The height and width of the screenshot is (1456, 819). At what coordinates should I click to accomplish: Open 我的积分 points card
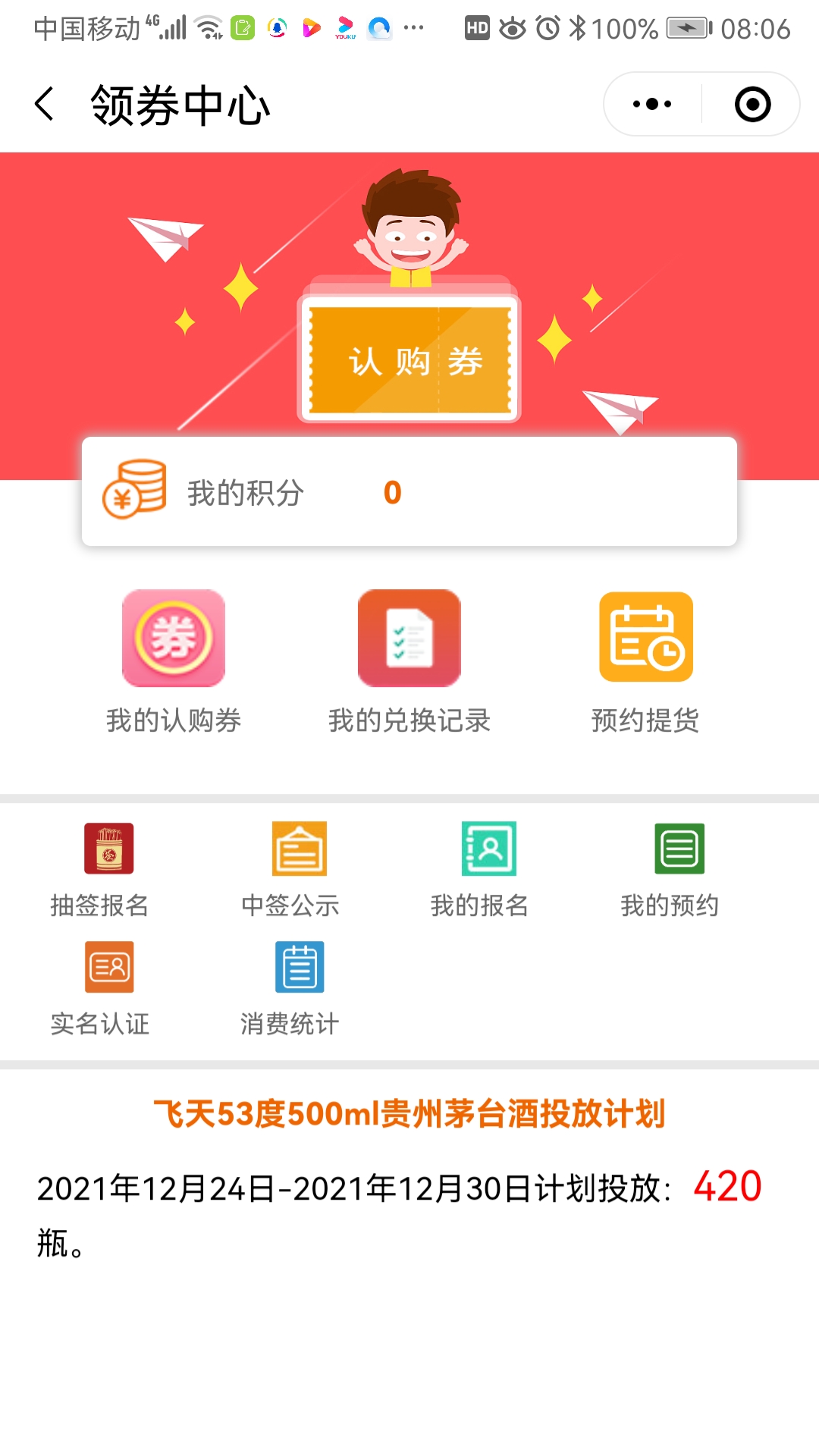pos(409,492)
